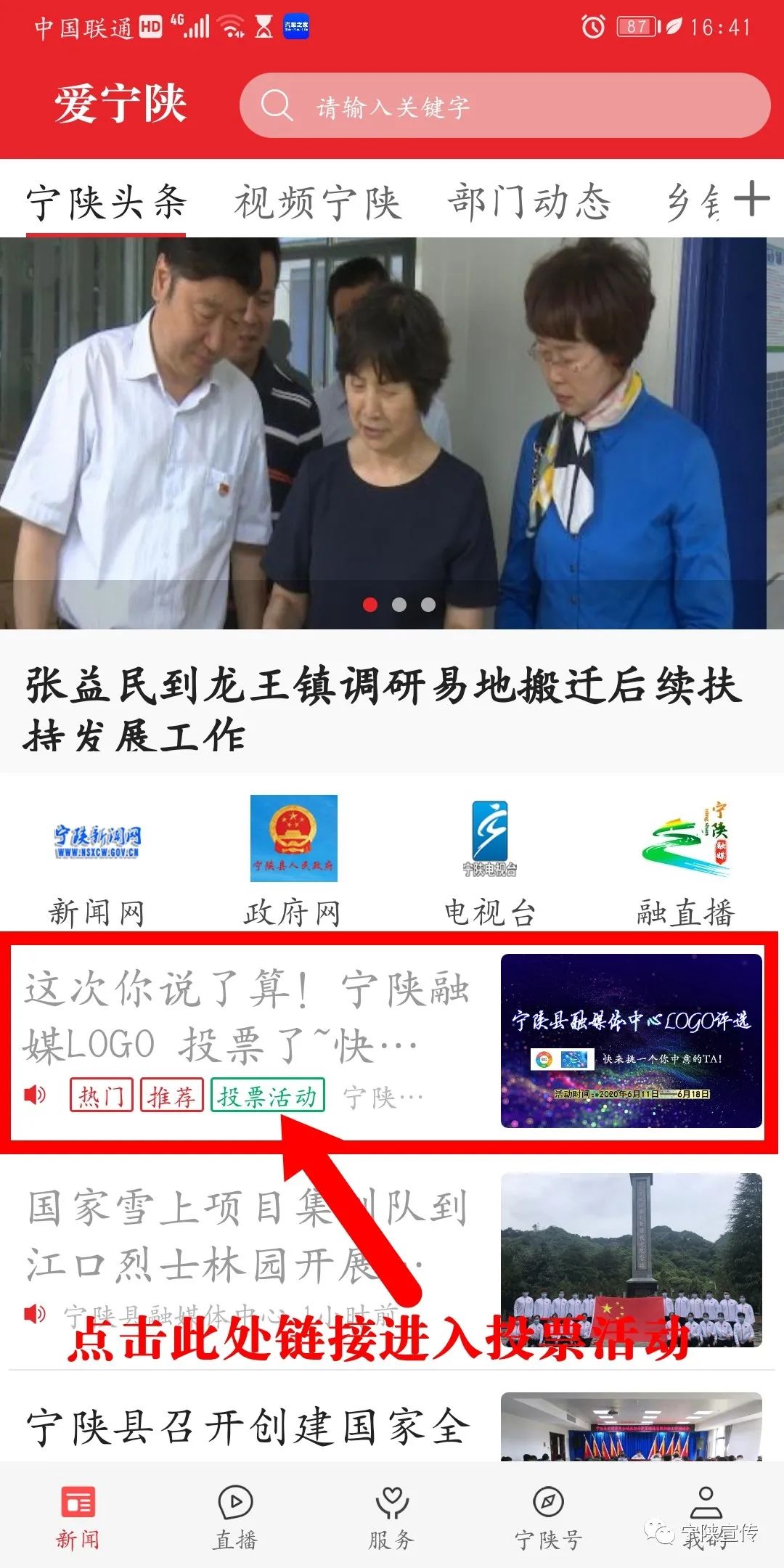Open the 政府网 shortcut

coord(293,862)
